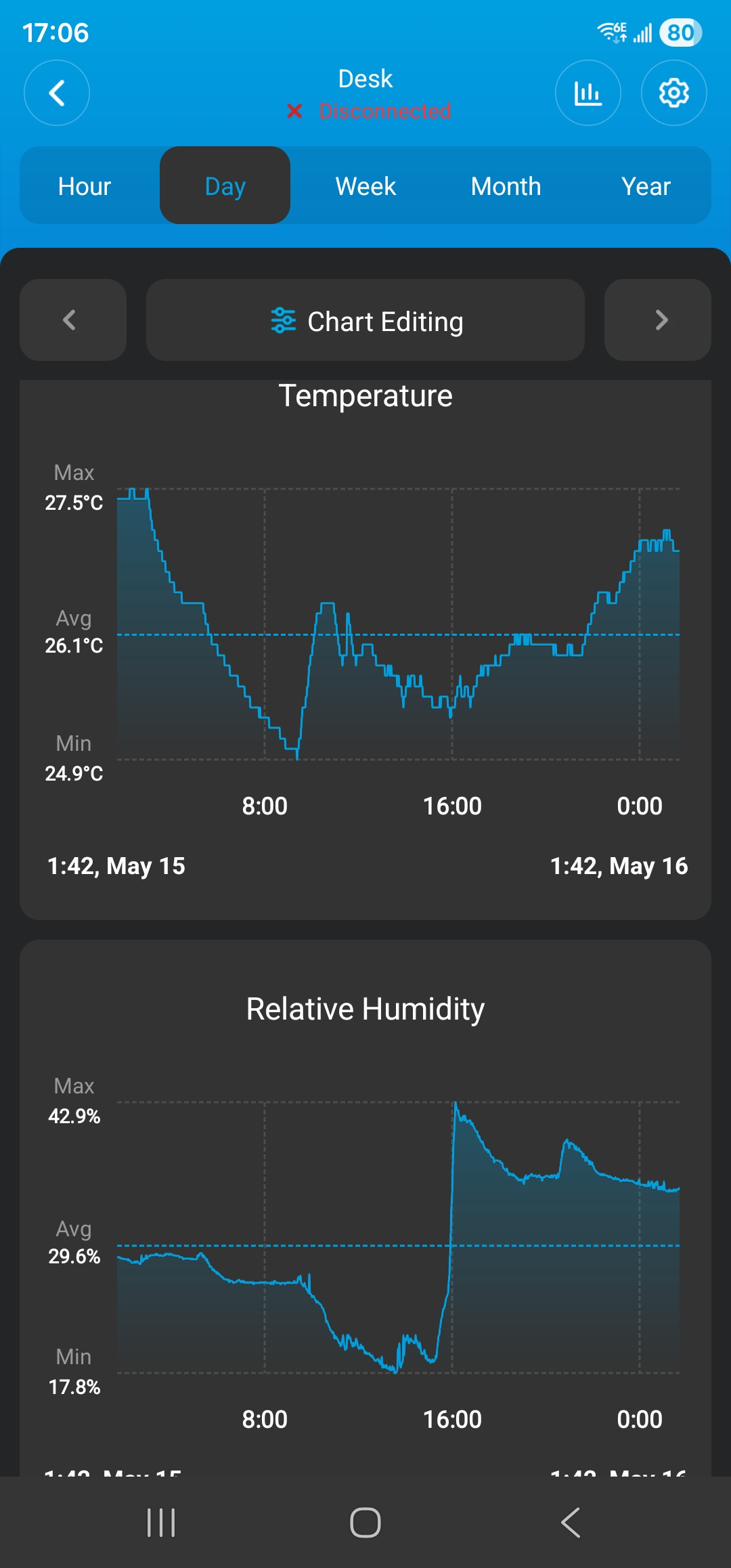The height and width of the screenshot is (1568, 731).
Task: Open the bar chart statistics icon
Action: click(x=588, y=93)
